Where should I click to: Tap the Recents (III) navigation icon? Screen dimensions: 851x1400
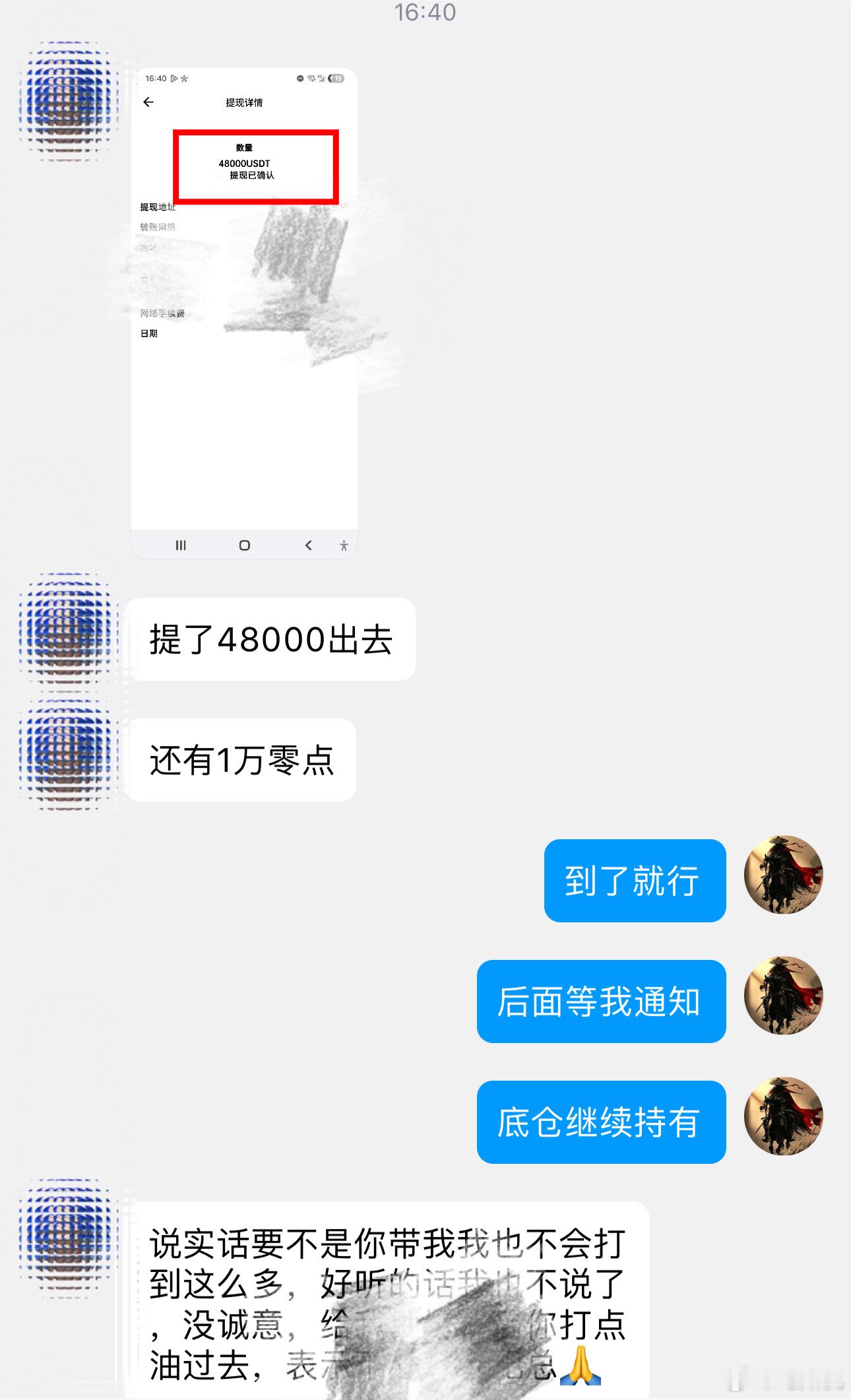pyautogui.click(x=180, y=546)
